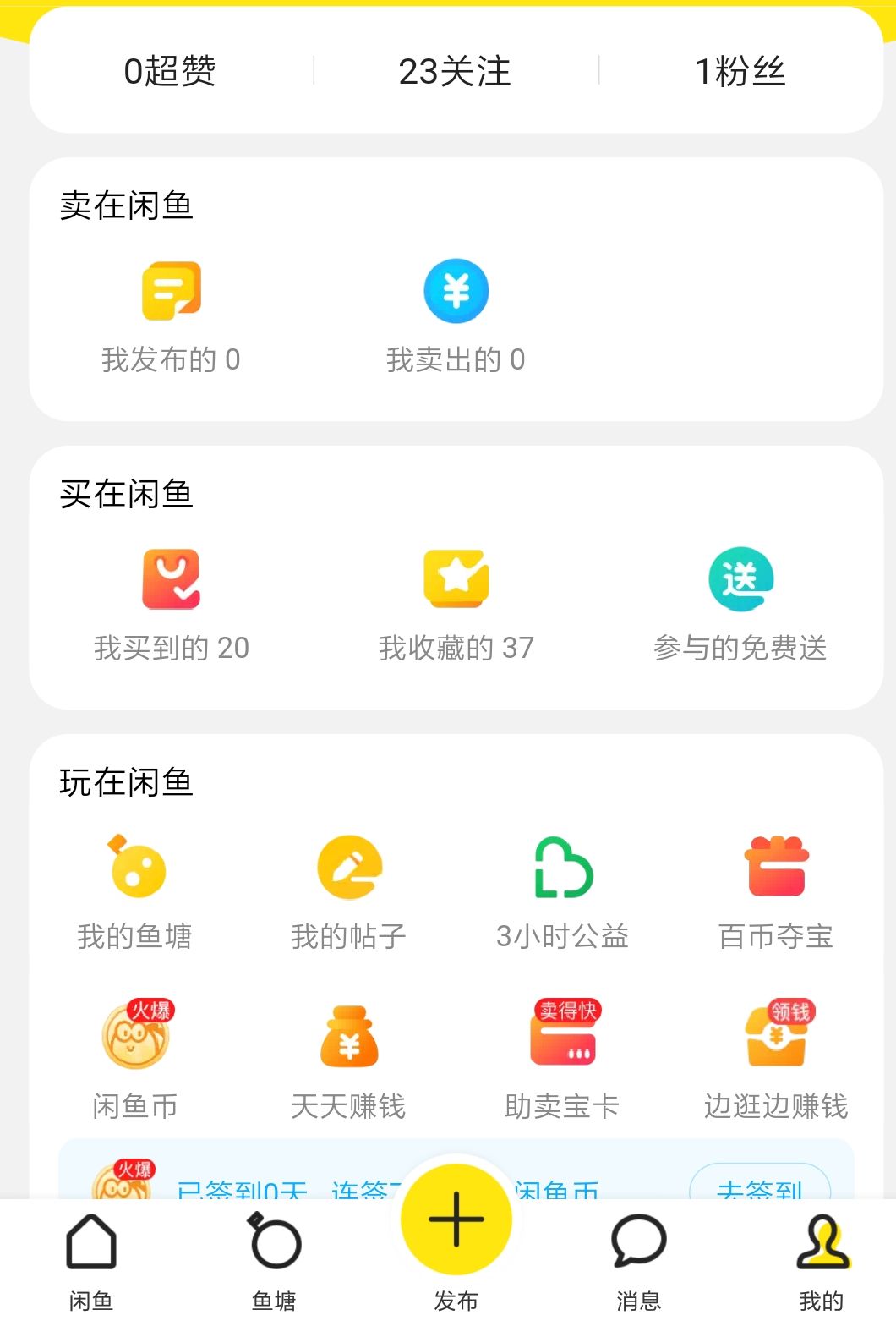Open 3小时公益 charity feature
The width and height of the screenshot is (896, 1326).
562,892
